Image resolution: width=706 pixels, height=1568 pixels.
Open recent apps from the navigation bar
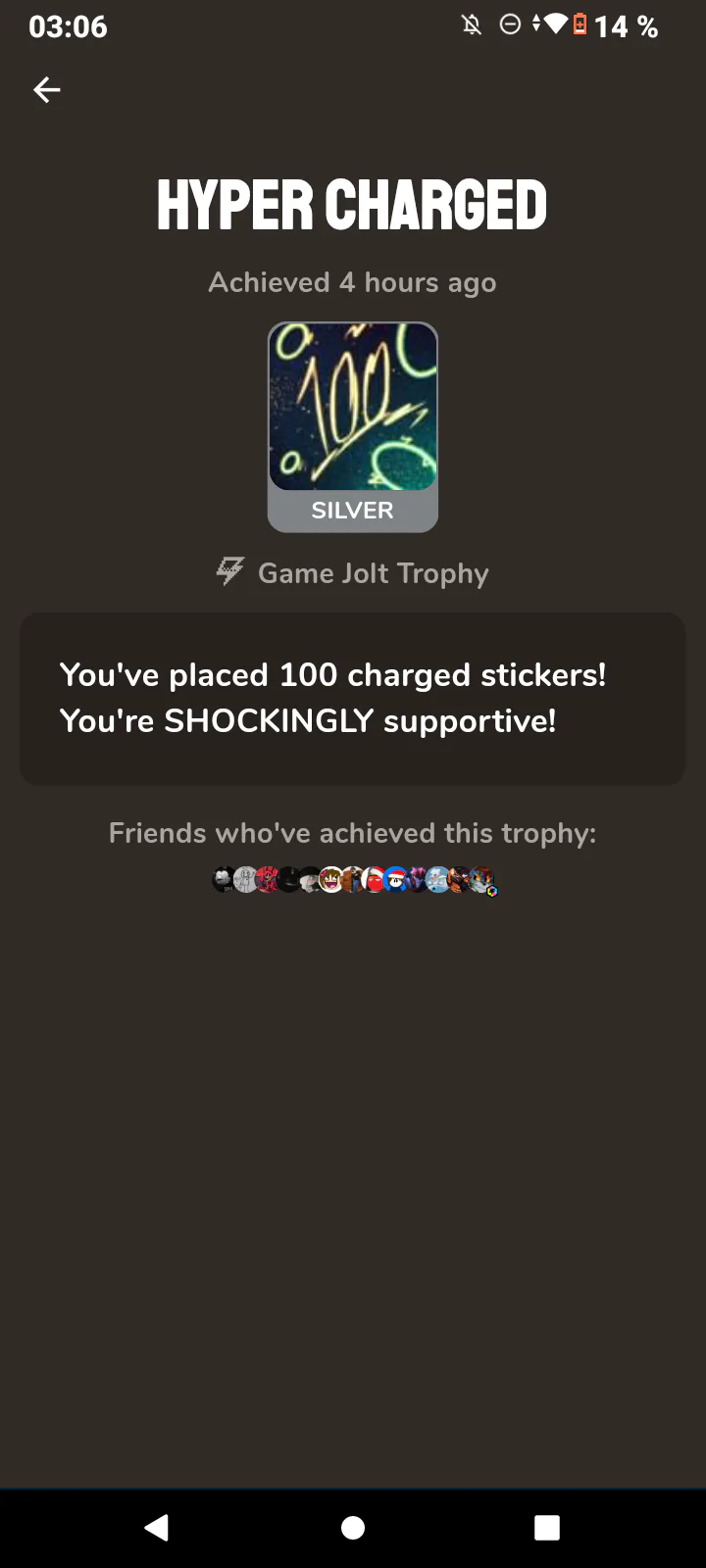click(x=547, y=1527)
